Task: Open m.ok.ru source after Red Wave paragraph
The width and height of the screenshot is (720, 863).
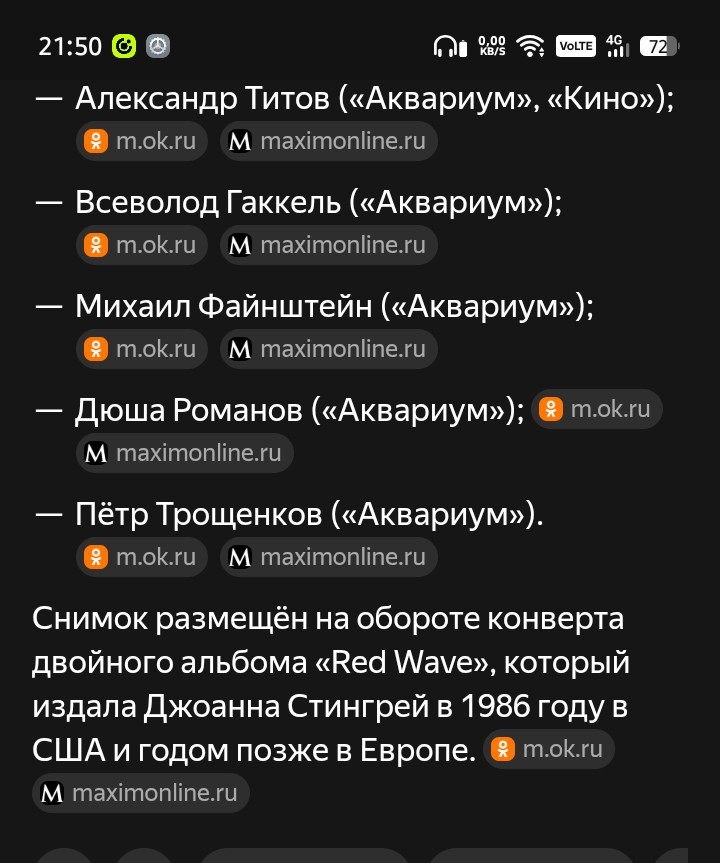Action: coord(549,749)
